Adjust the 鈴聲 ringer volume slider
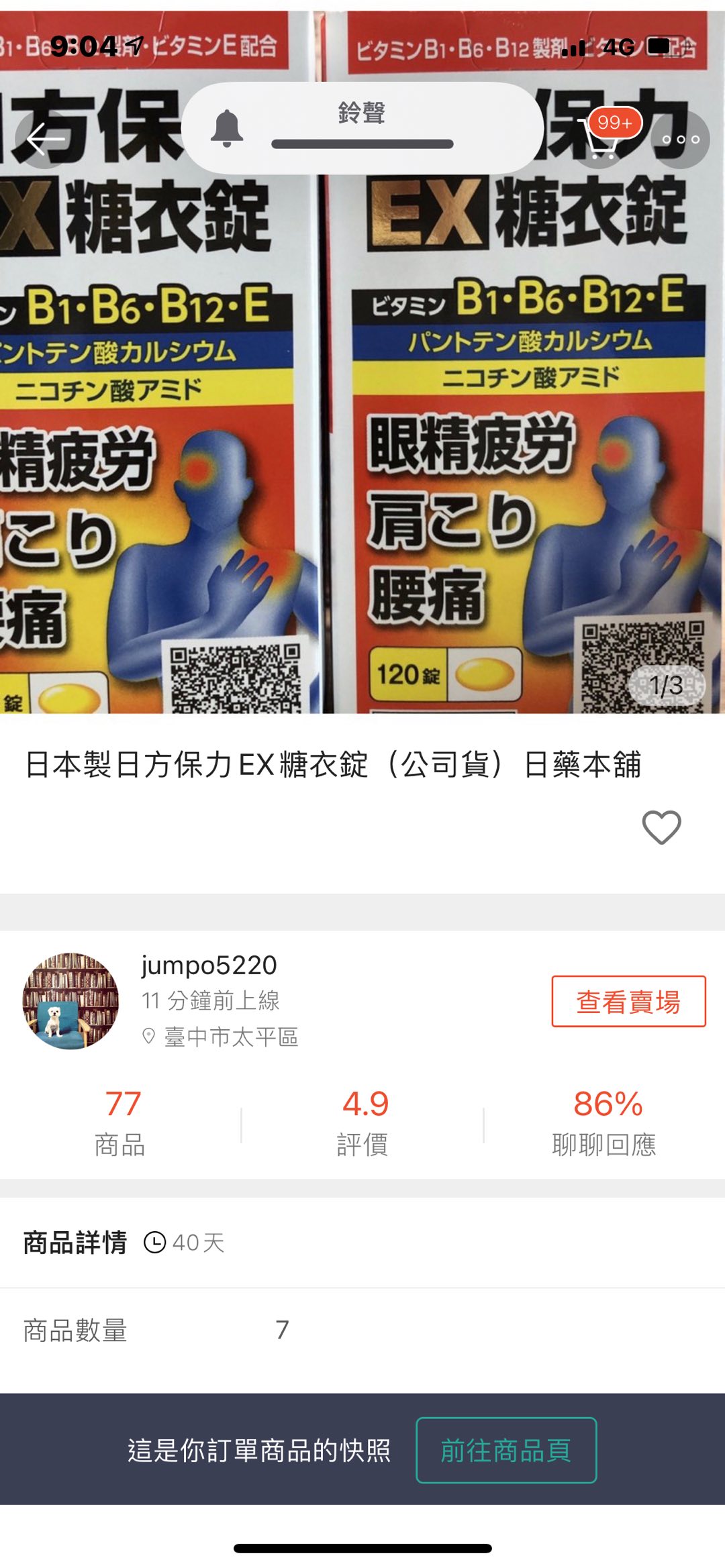The height and width of the screenshot is (1568, 725). point(362,144)
